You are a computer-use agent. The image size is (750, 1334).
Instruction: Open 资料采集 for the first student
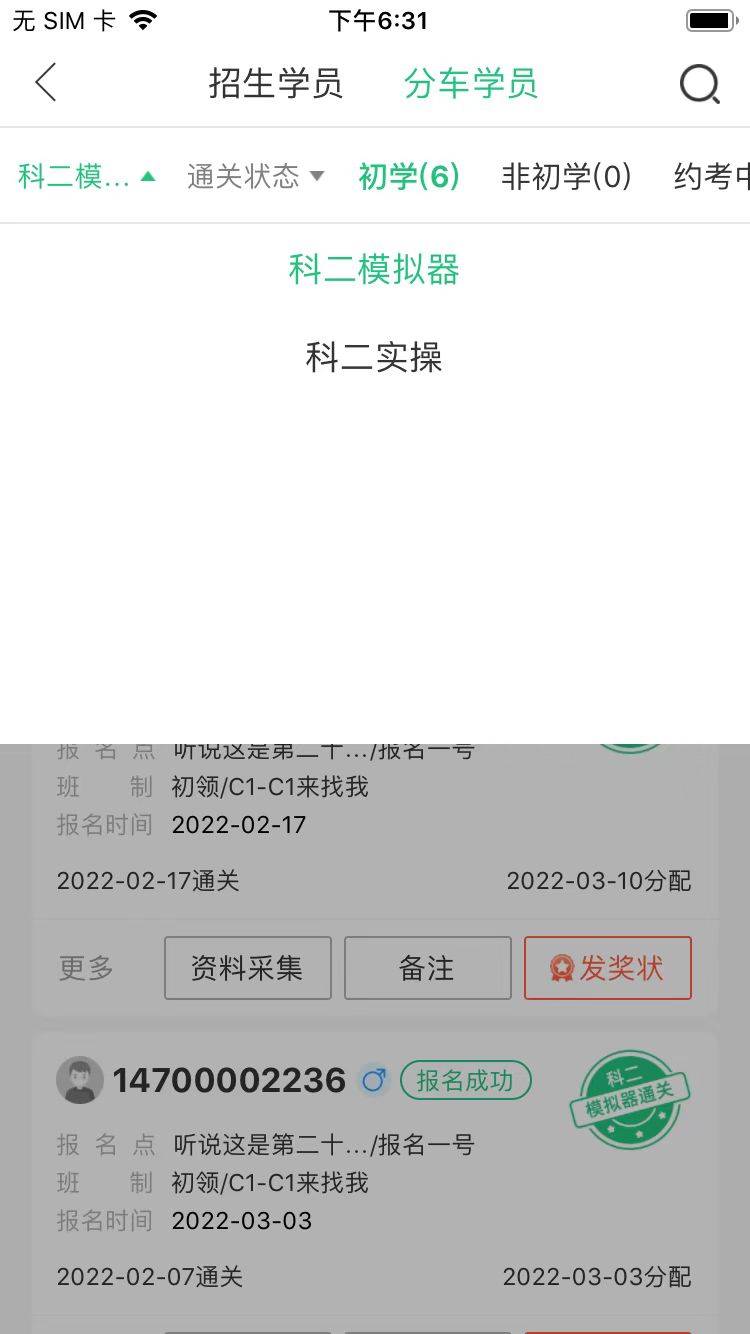pos(247,968)
